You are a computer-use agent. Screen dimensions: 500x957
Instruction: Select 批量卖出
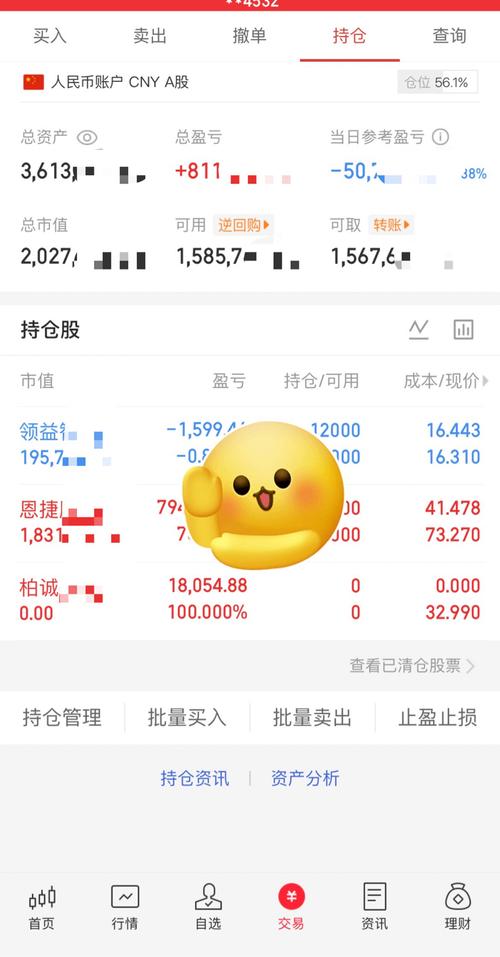313,718
